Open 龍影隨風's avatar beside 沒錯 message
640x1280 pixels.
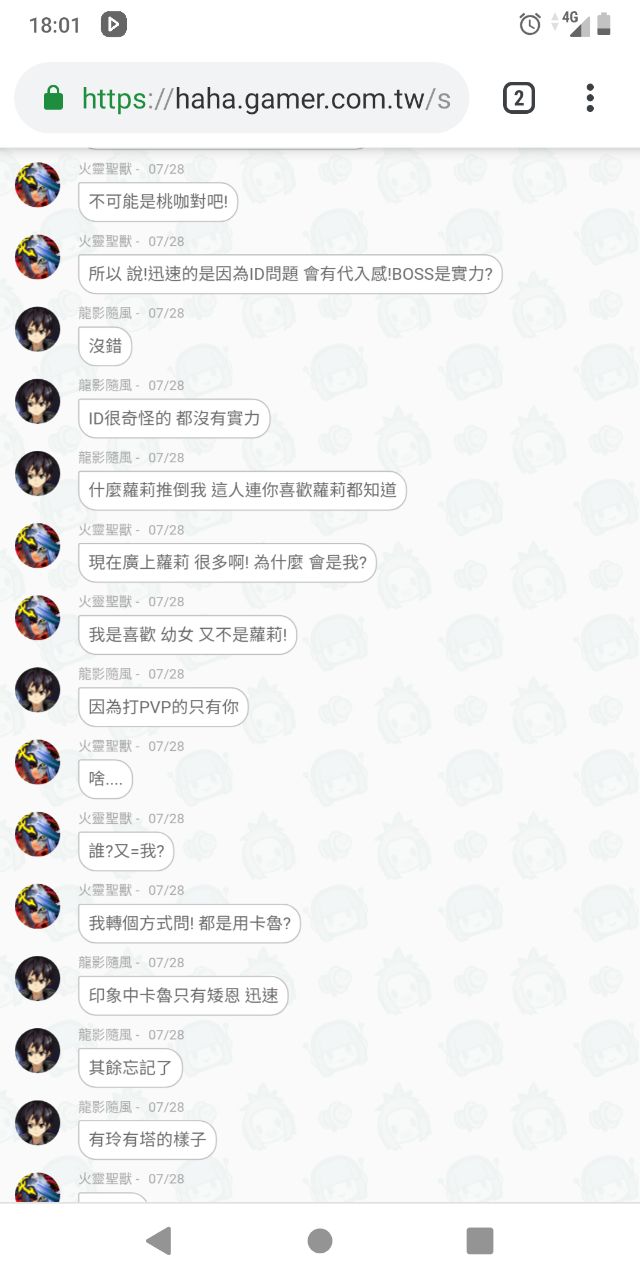pos(38,329)
